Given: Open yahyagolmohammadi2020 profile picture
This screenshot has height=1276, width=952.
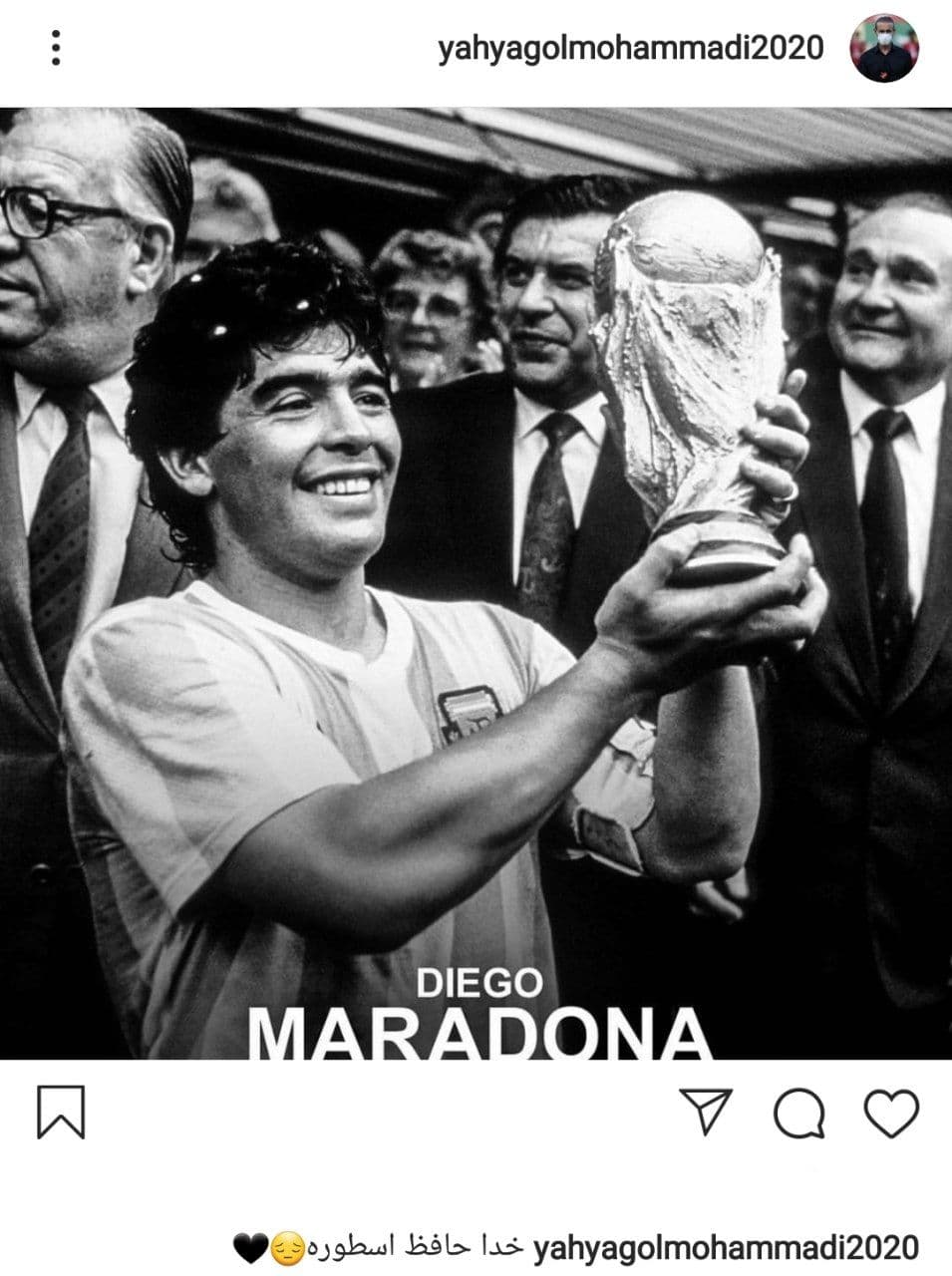Looking at the screenshot, I should click(x=883, y=48).
